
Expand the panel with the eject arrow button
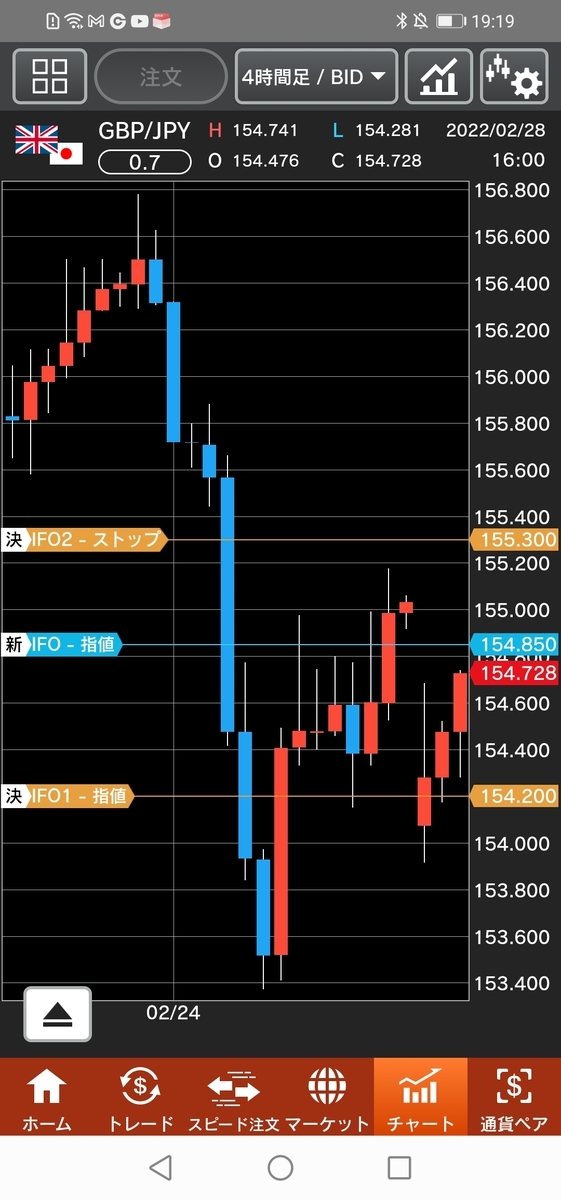click(58, 1015)
